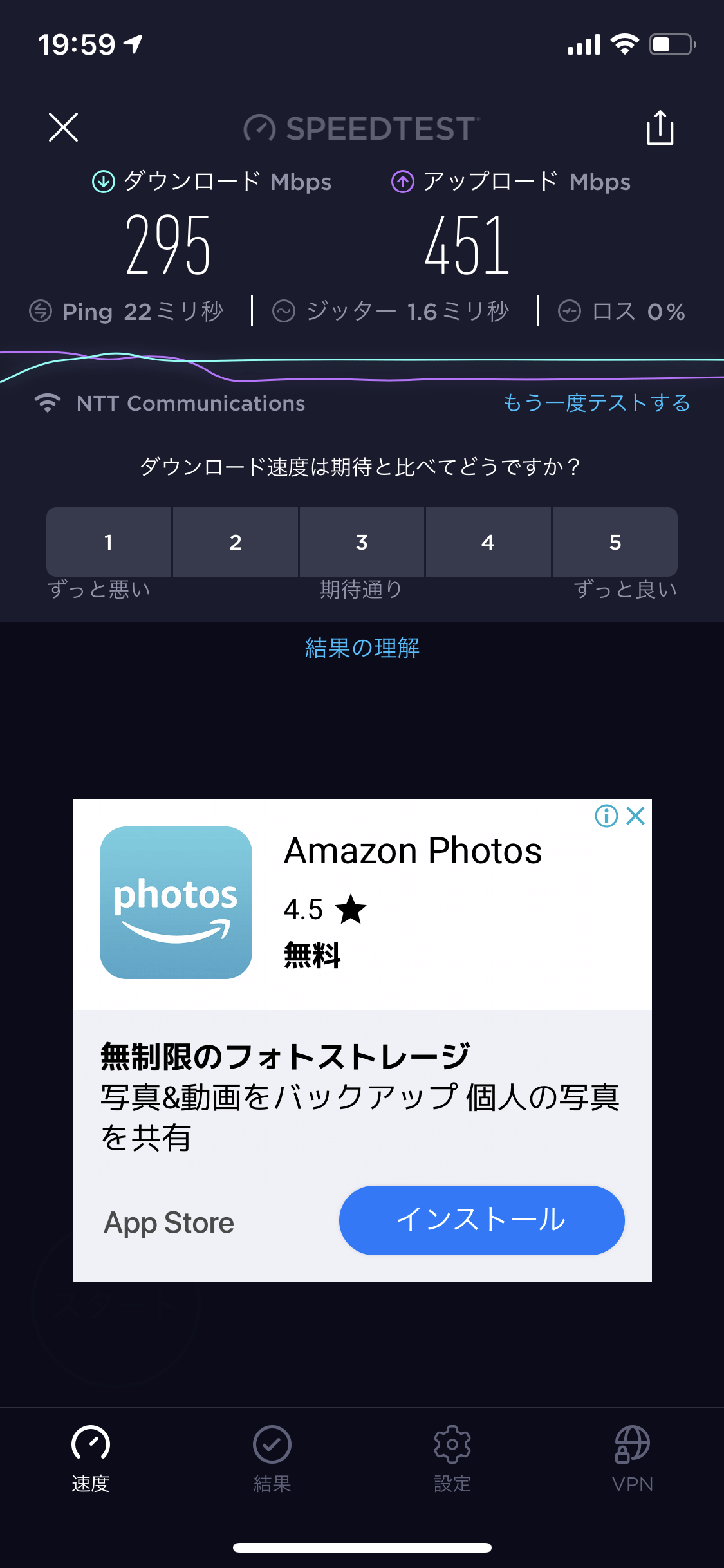Open the ad info icon

point(606,816)
